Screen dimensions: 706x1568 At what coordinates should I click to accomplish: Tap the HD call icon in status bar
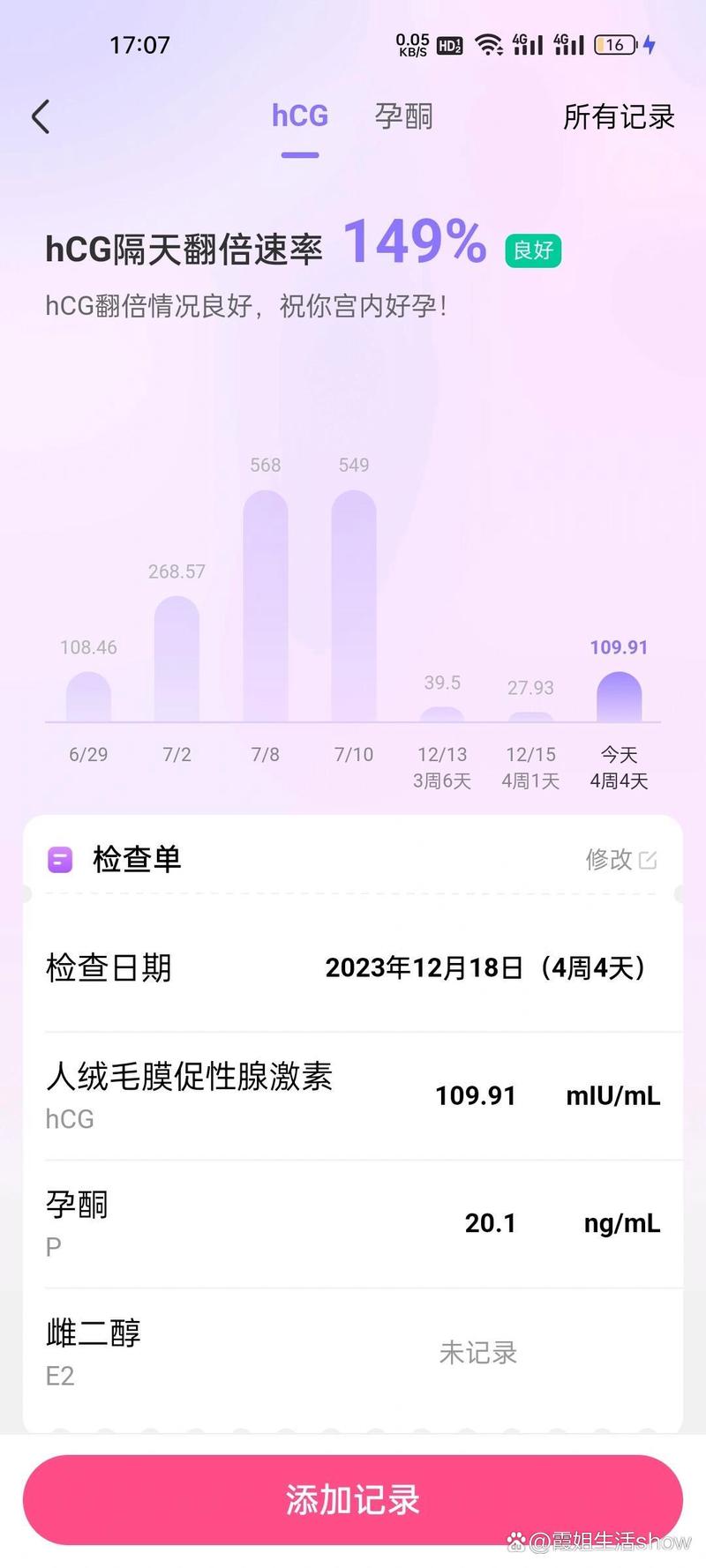(448, 43)
